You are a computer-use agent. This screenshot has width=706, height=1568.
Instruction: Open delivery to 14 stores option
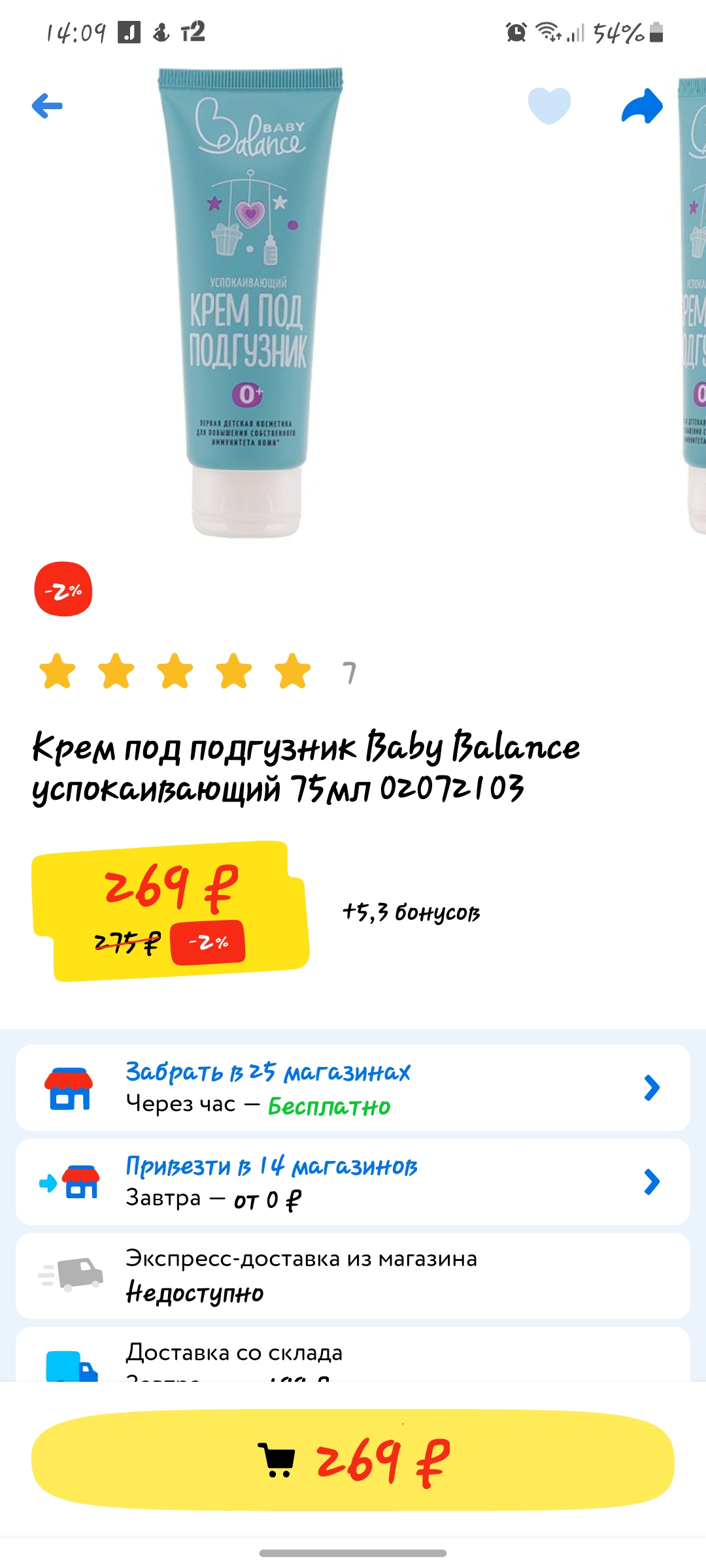click(x=353, y=1182)
